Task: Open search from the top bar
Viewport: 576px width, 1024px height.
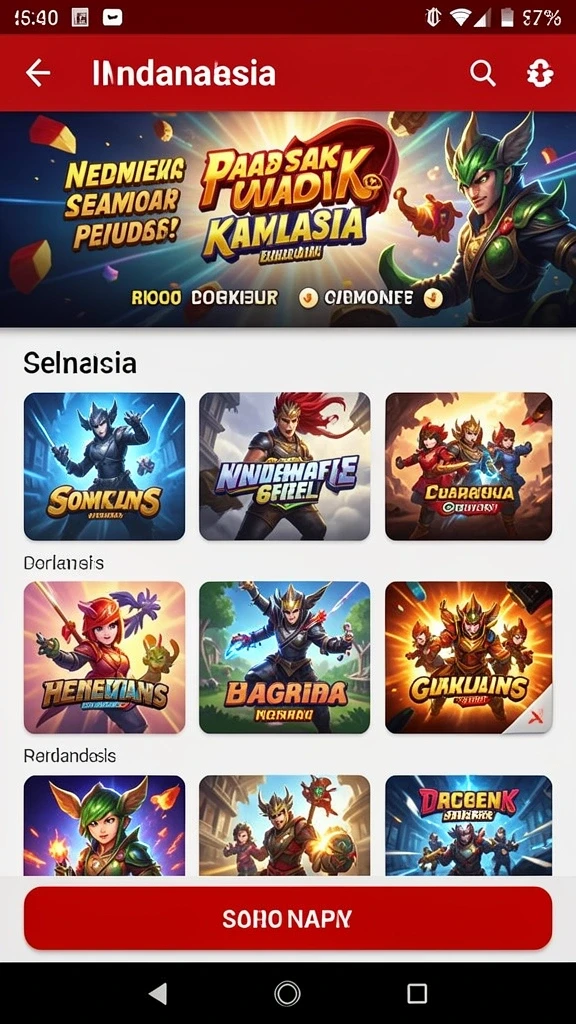Action: click(483, 74)
